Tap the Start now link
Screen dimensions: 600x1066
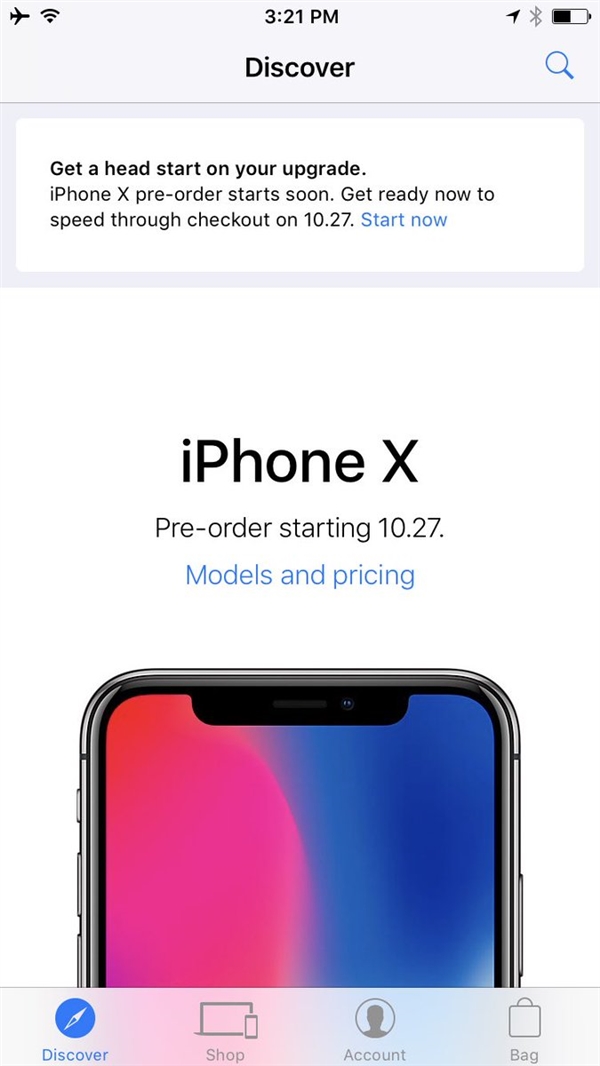click(404, 220)
